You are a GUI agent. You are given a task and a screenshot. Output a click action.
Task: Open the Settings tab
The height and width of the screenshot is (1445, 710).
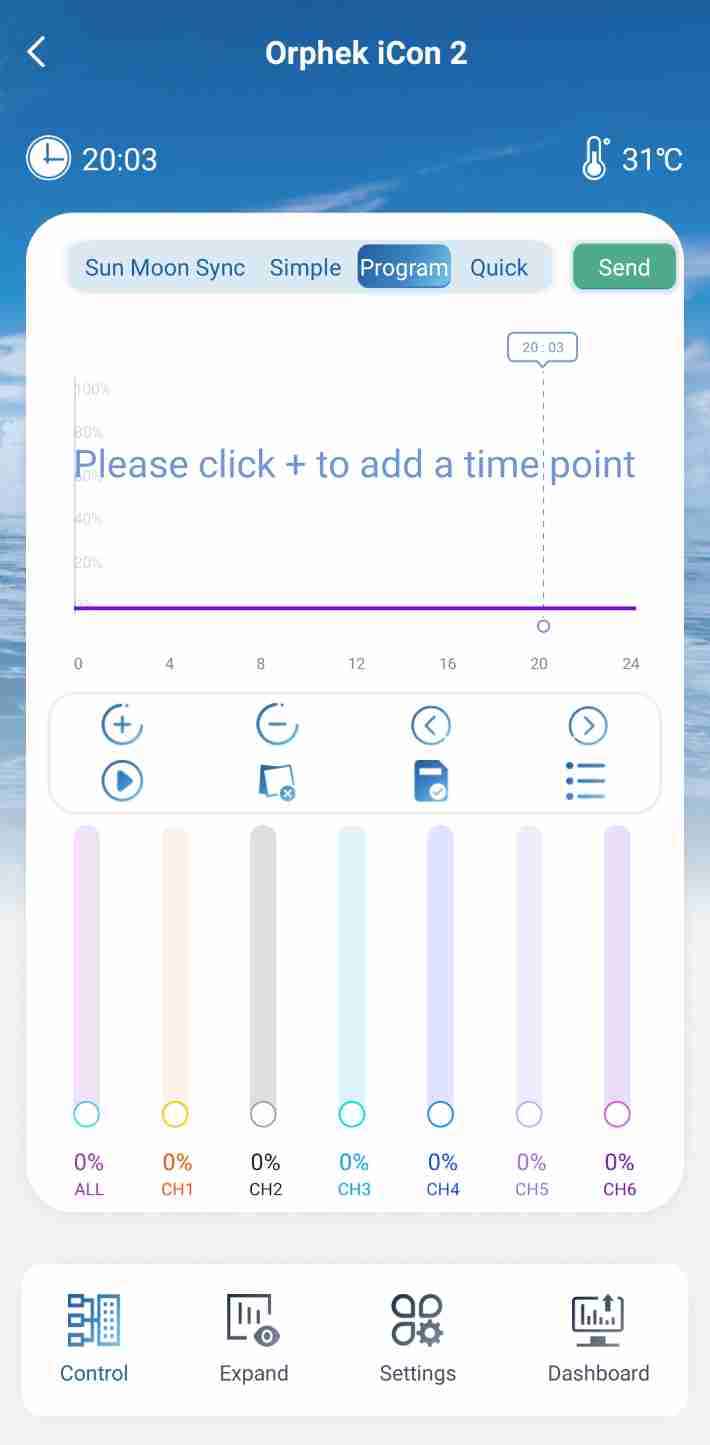[x=418, y=1338]
